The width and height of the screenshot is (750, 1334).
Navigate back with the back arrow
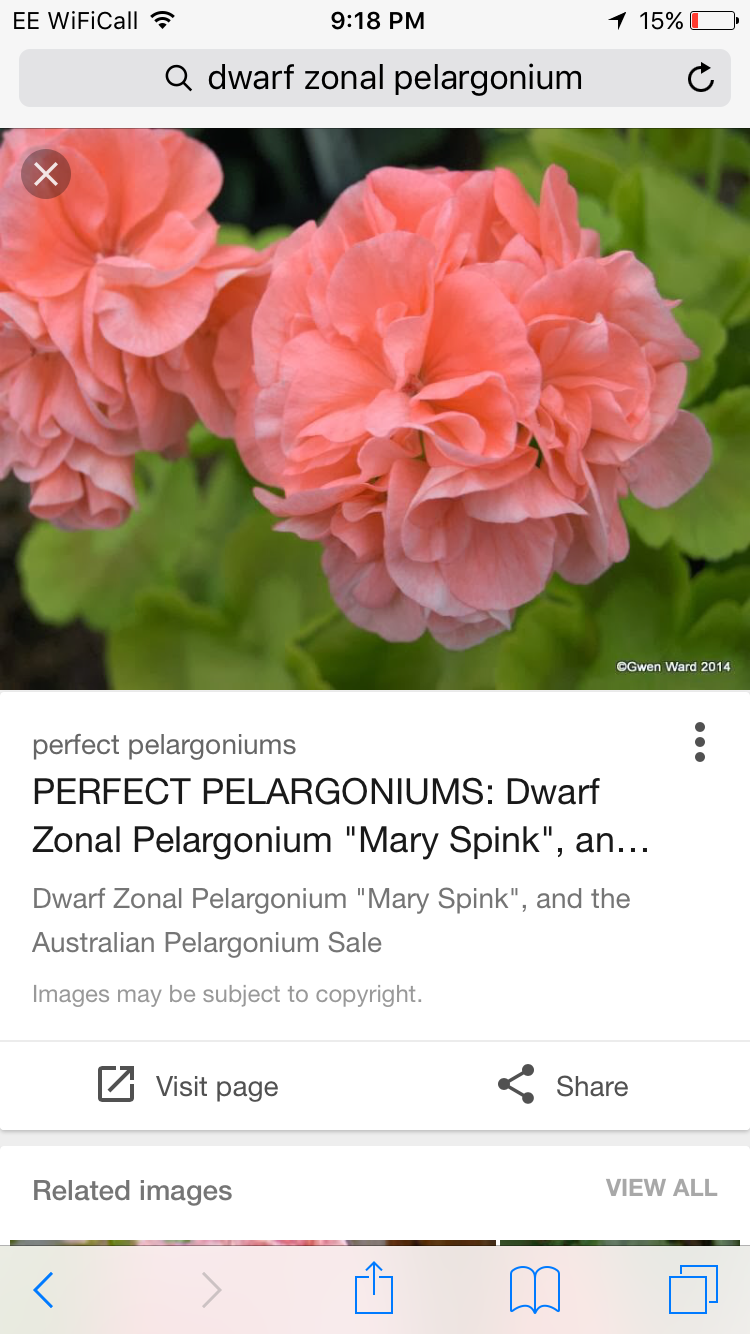point(42,1290)
